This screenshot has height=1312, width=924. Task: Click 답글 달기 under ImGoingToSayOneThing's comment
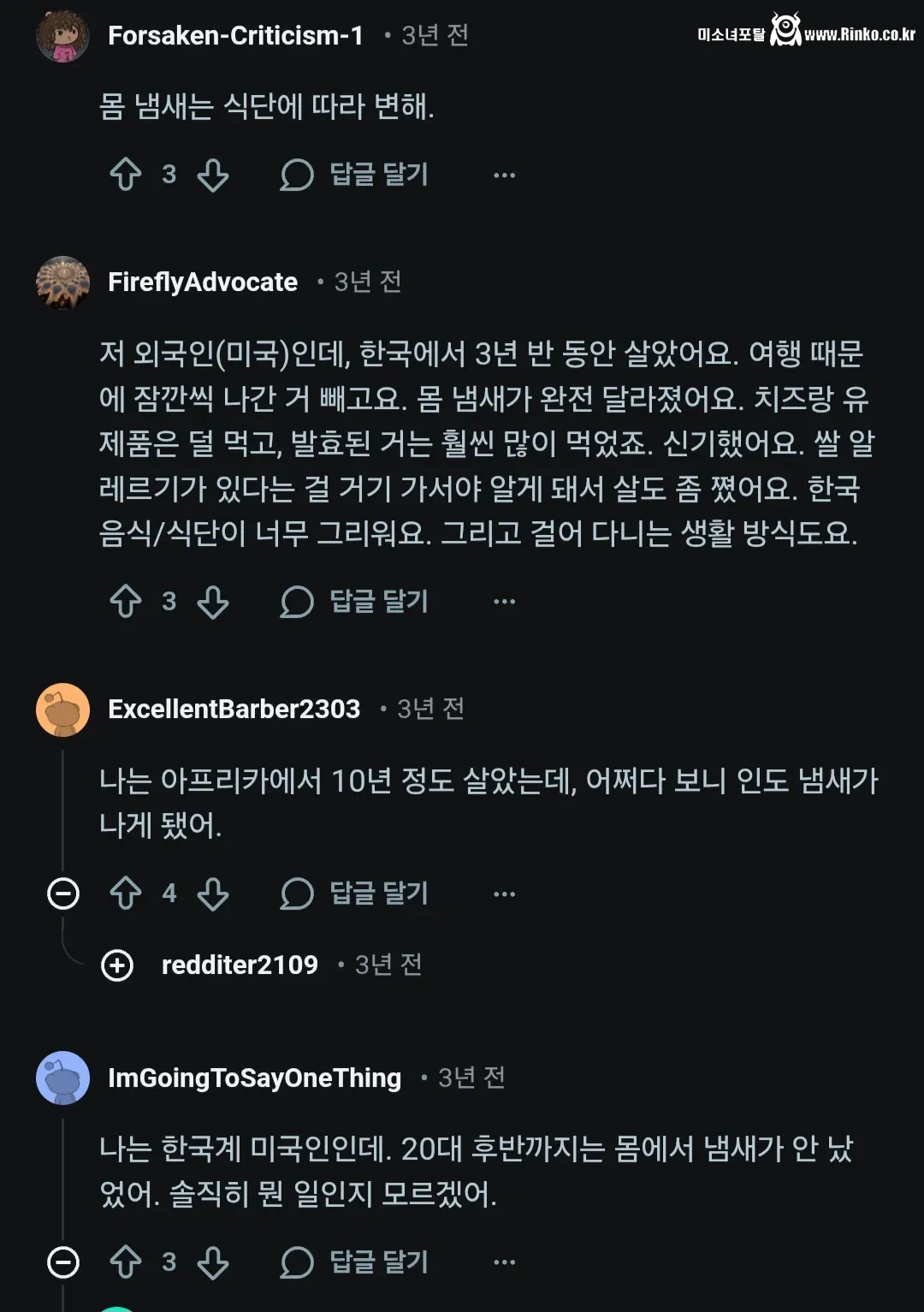click(x=378, y=1261)
